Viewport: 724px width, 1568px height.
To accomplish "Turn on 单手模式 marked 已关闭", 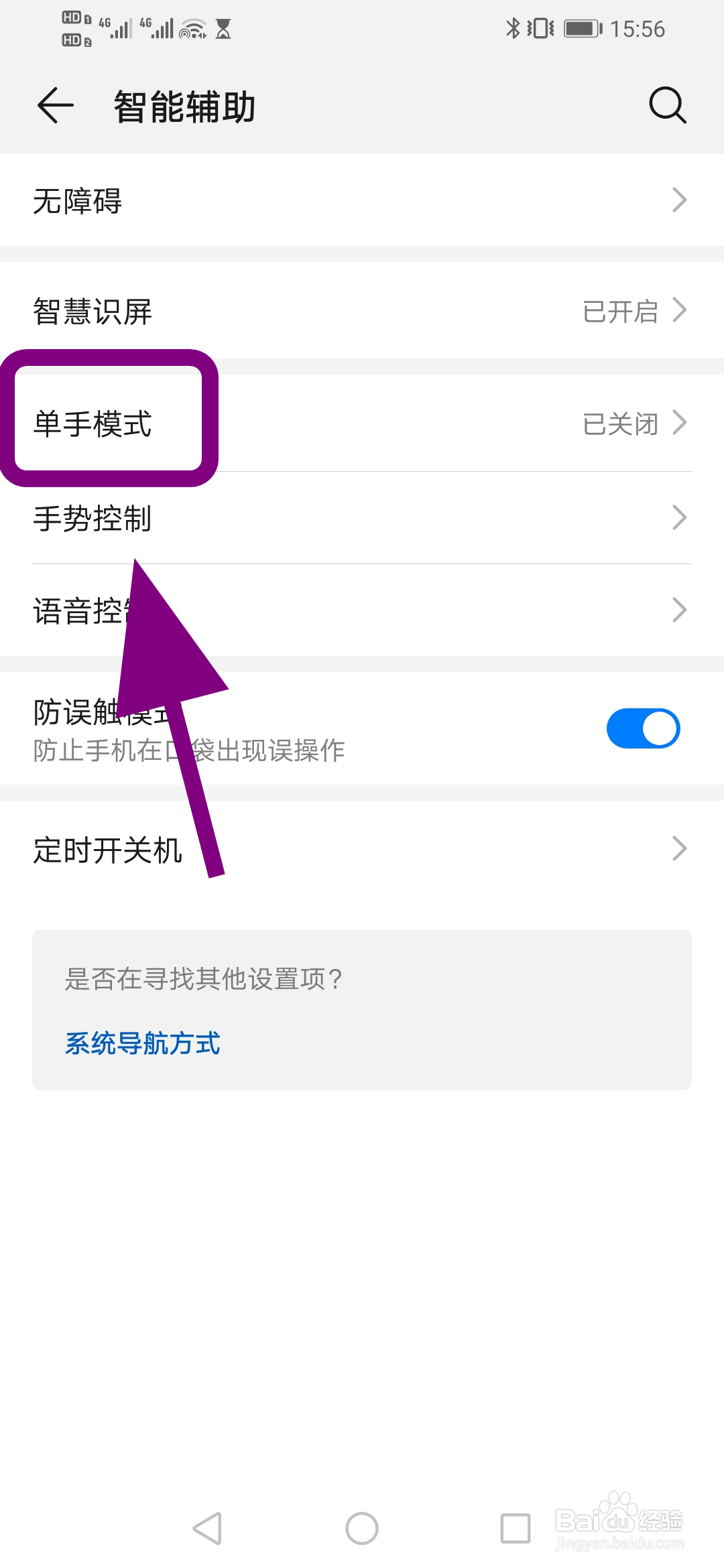I will pos(362,422).
